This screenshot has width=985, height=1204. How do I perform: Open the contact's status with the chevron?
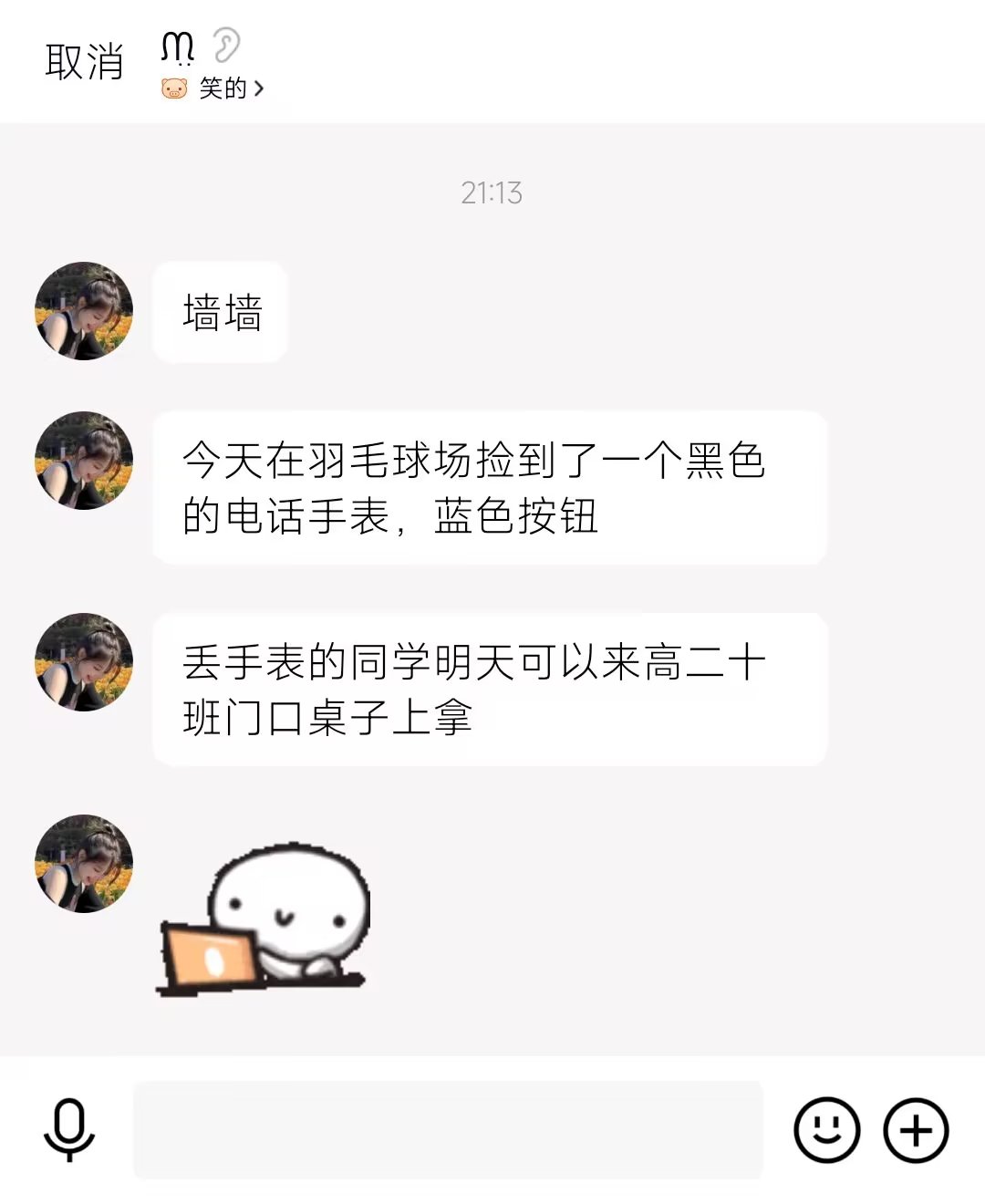pyautogui.click(x=258, y=88)
